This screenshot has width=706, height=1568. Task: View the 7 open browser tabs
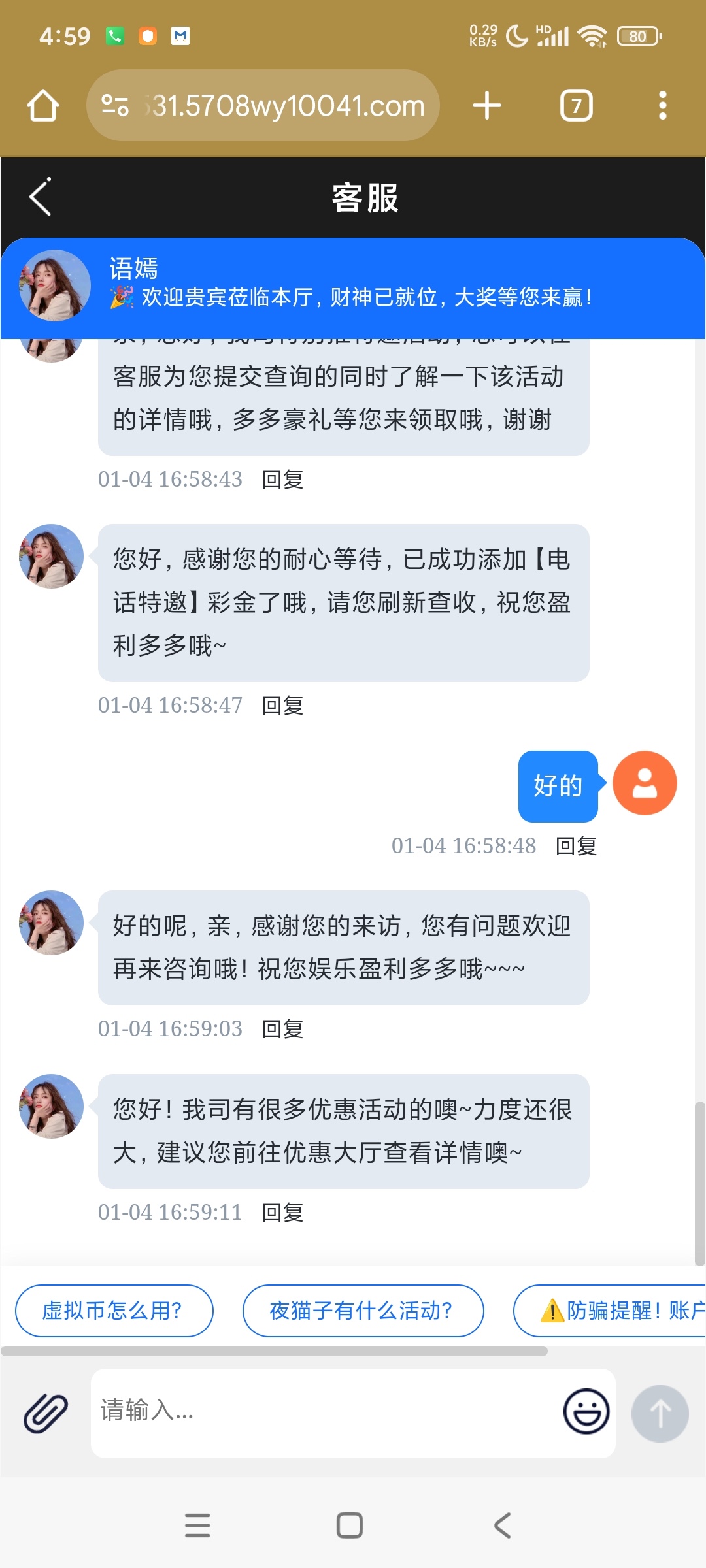pyautogui.click(x=577, y=106)
